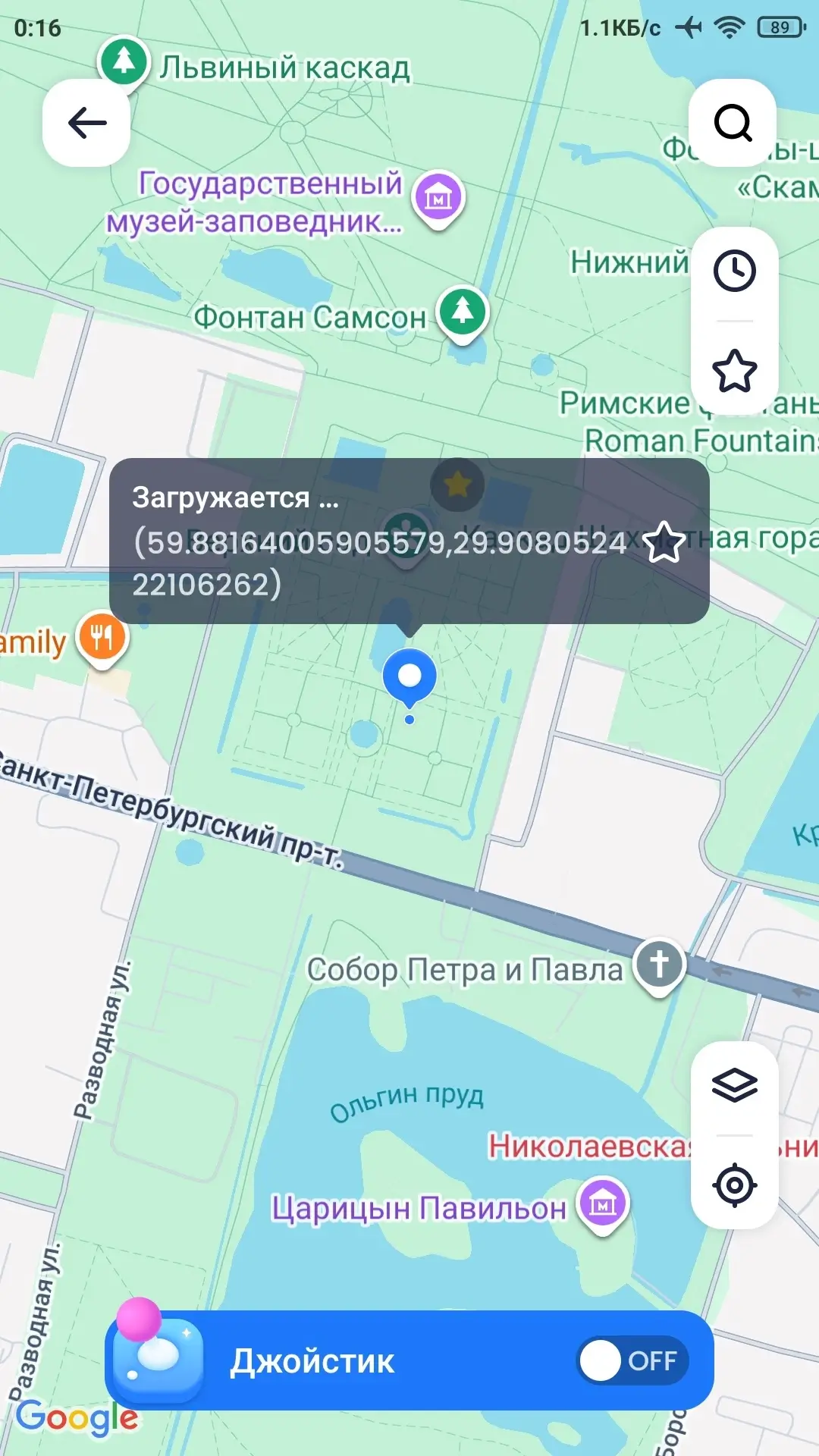Tap the blue location pin

point(409,676)
